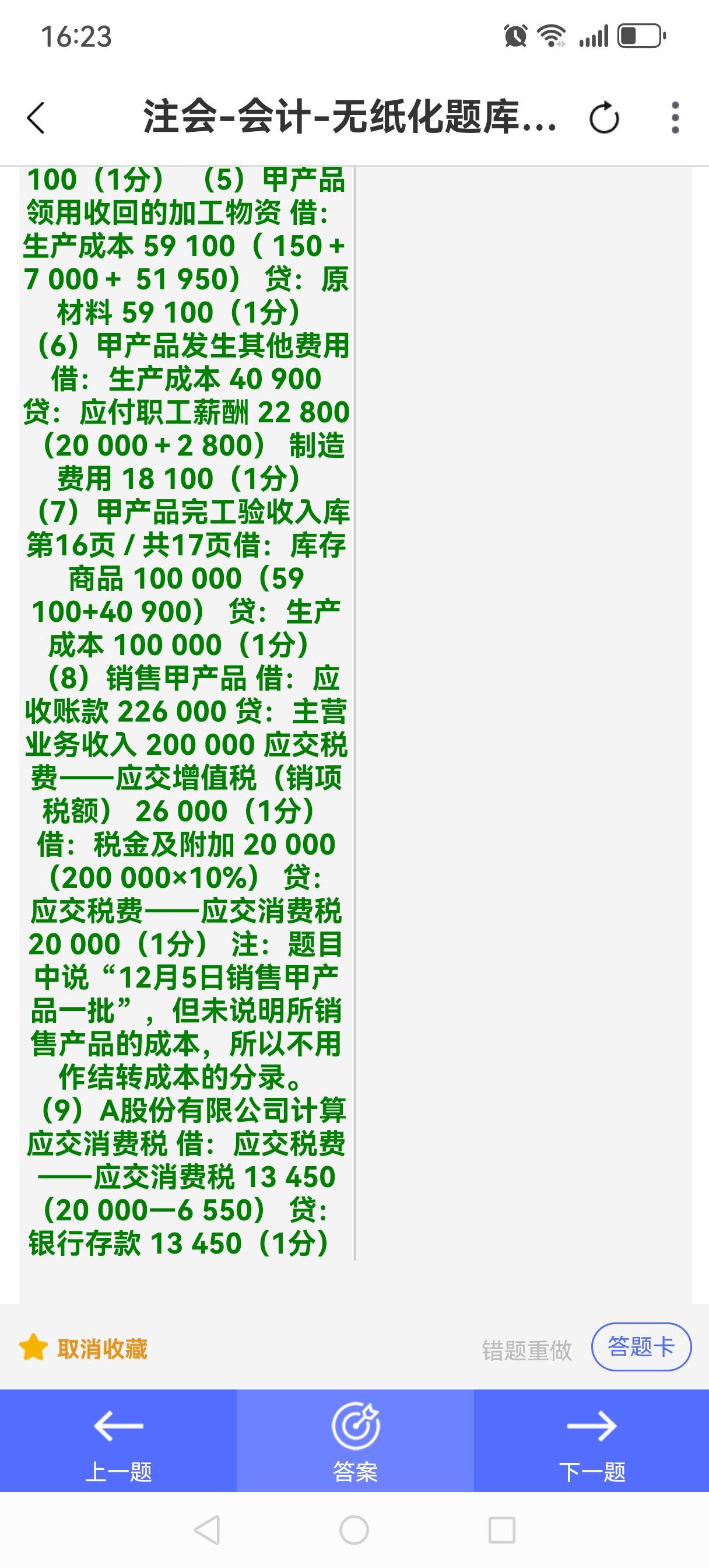Tap 取消收藏 to remove from favorites
The image size is (709, 1568).
point(83,1348)
